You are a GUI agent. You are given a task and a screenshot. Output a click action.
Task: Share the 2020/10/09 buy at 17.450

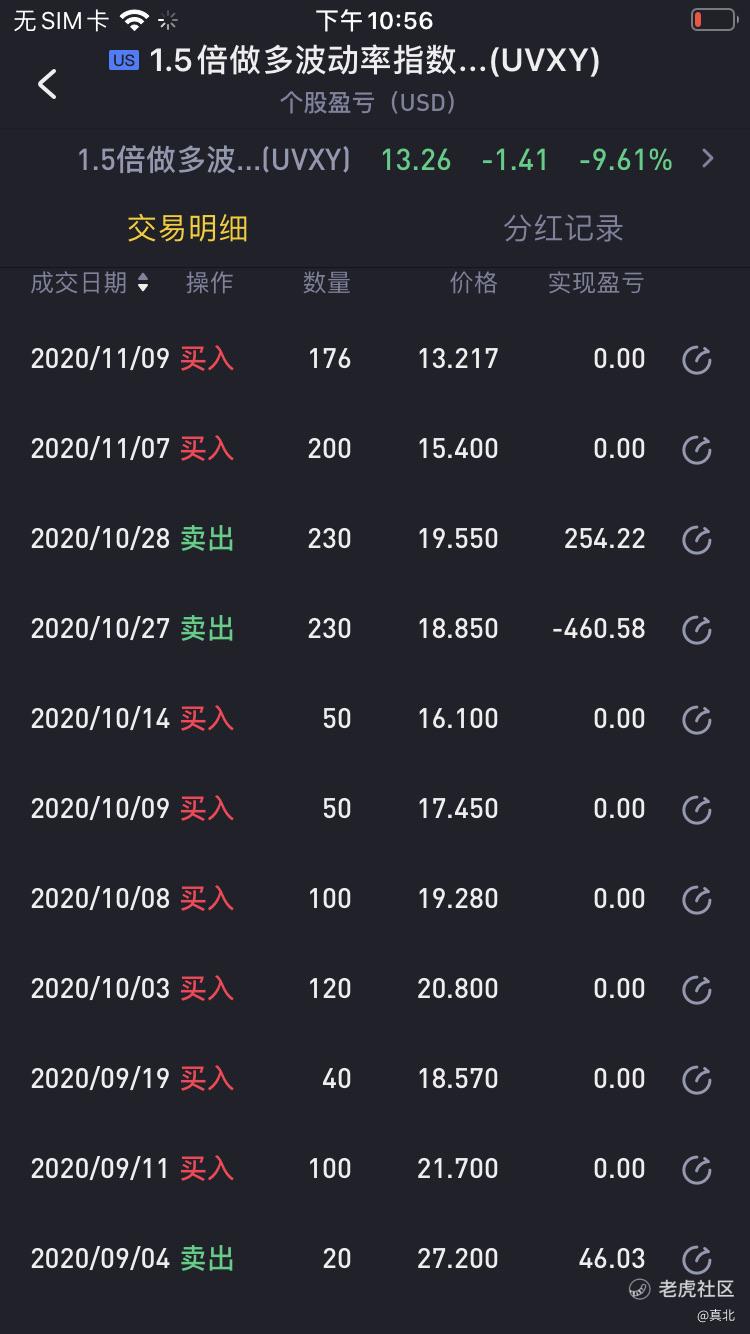tap(696, 810)
